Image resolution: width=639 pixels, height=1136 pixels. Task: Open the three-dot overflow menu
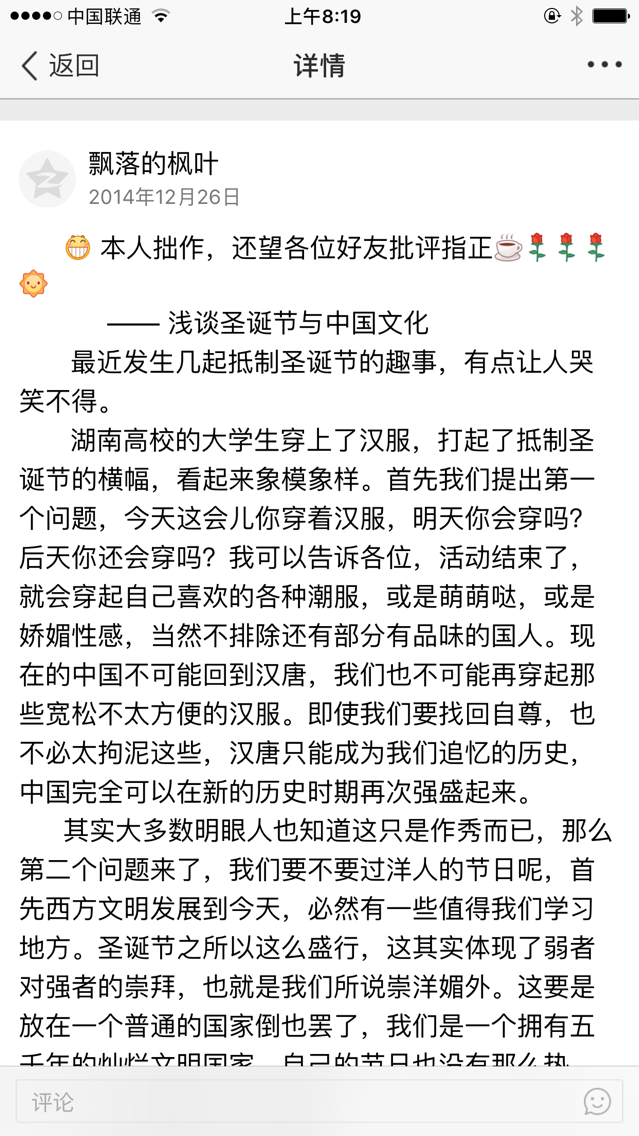coord(604,66)
